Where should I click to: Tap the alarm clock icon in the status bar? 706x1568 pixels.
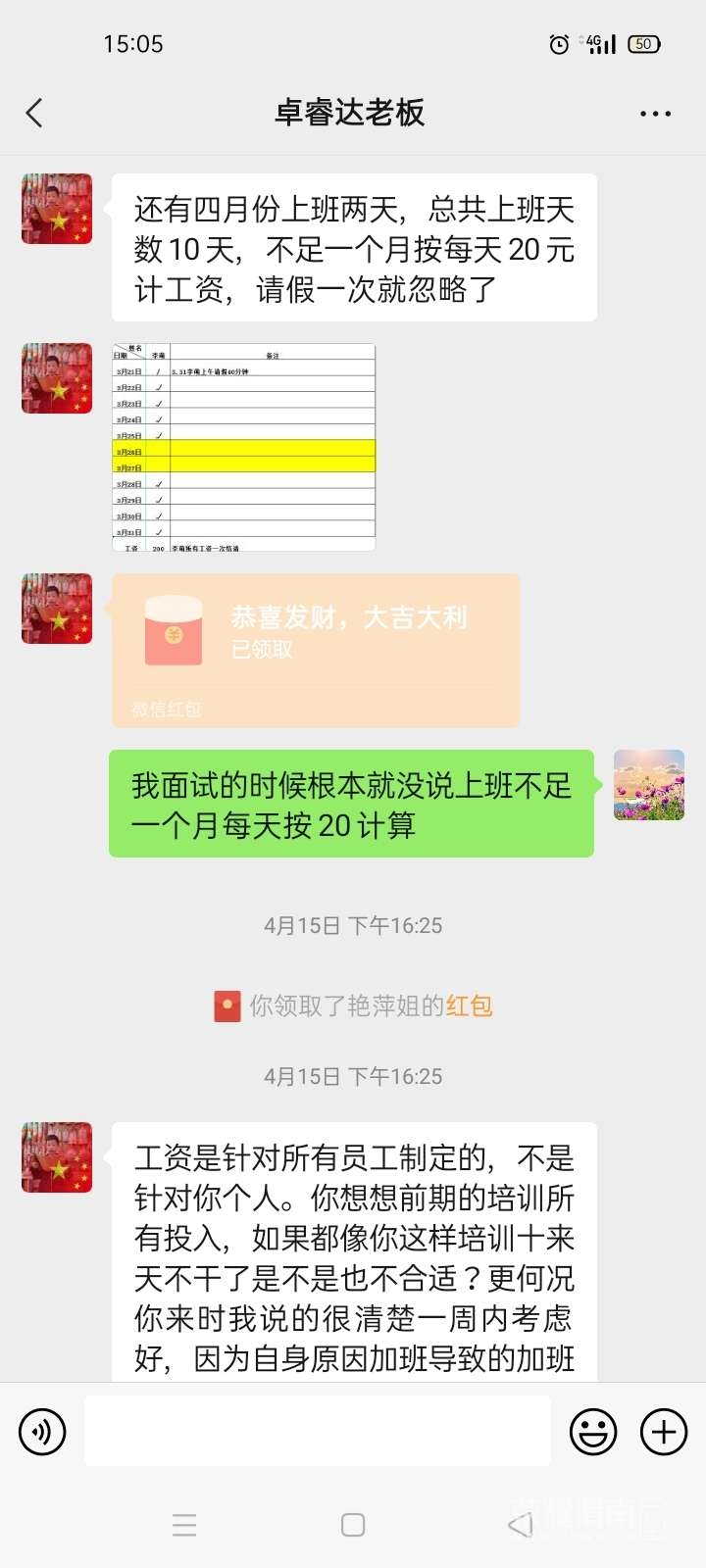click(561, 44)
